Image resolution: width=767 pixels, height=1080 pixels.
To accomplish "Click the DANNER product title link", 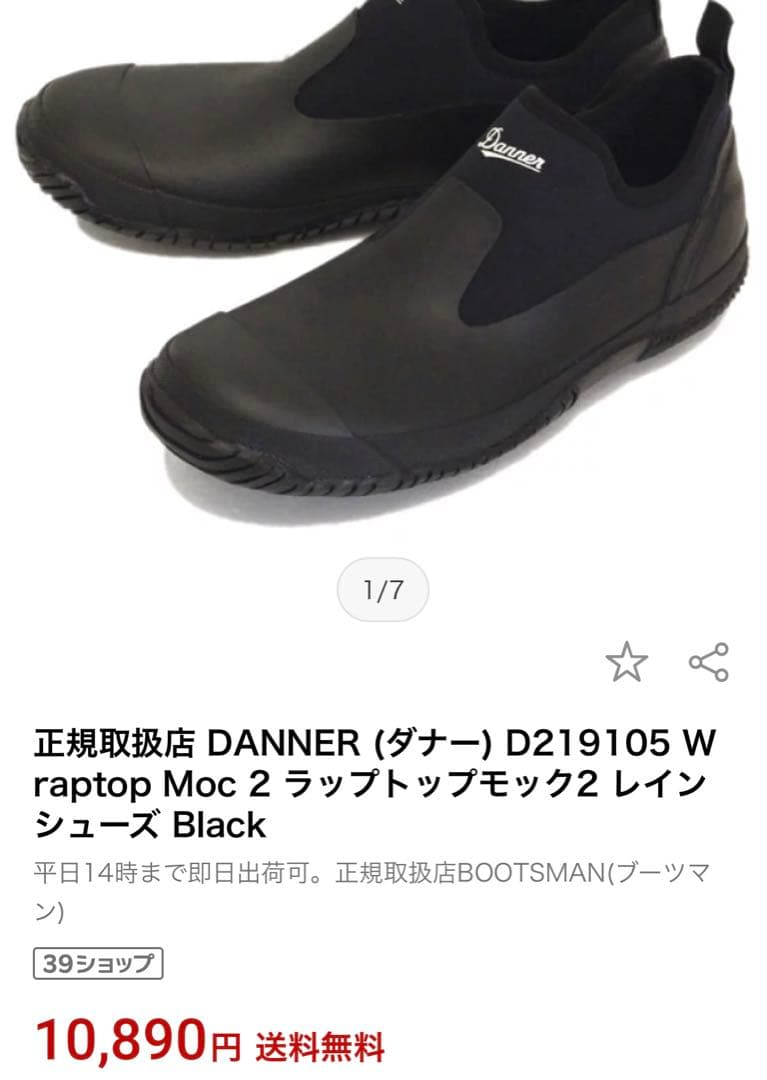I will coord(383,782).
